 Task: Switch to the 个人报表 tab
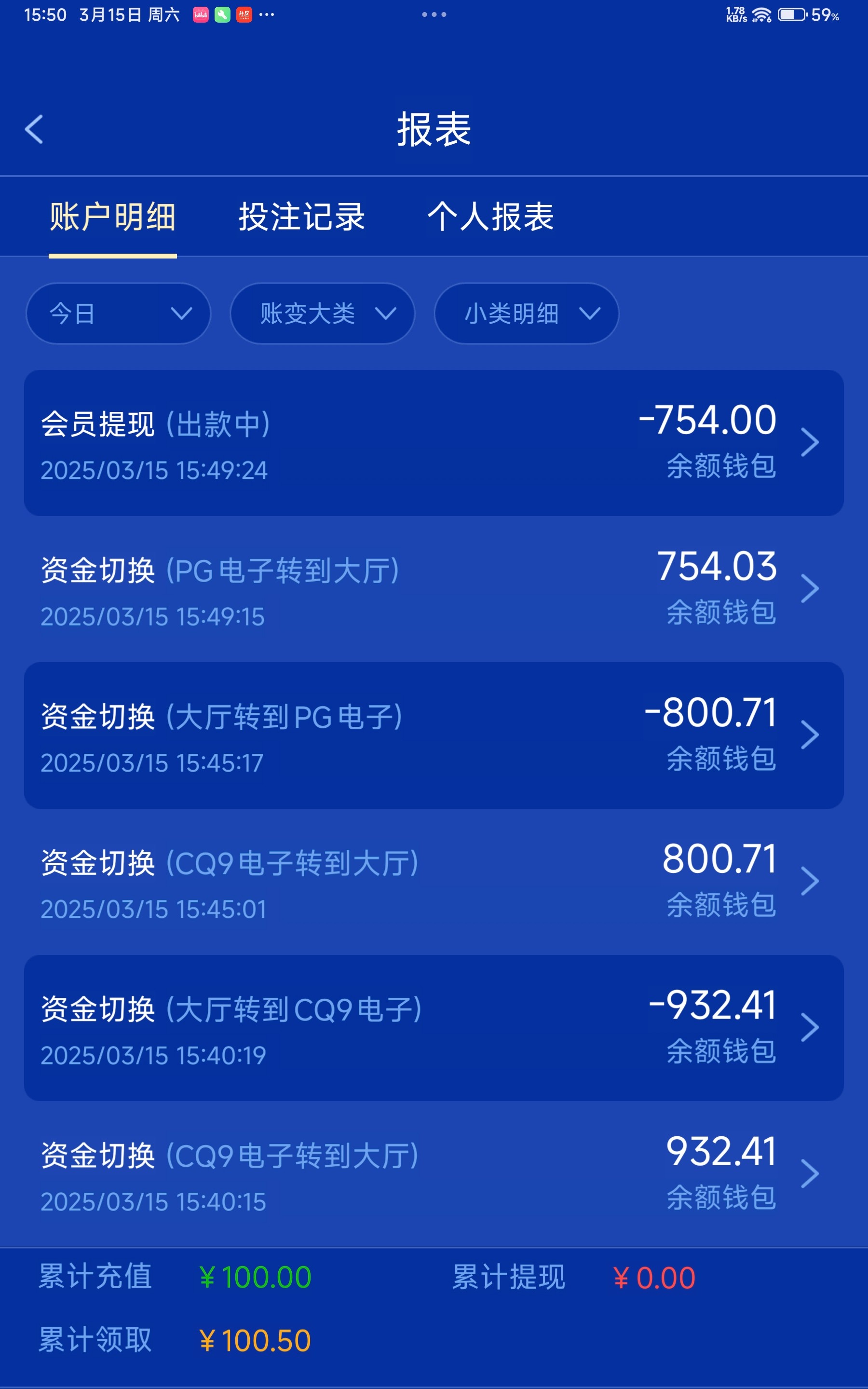[491, 217]
